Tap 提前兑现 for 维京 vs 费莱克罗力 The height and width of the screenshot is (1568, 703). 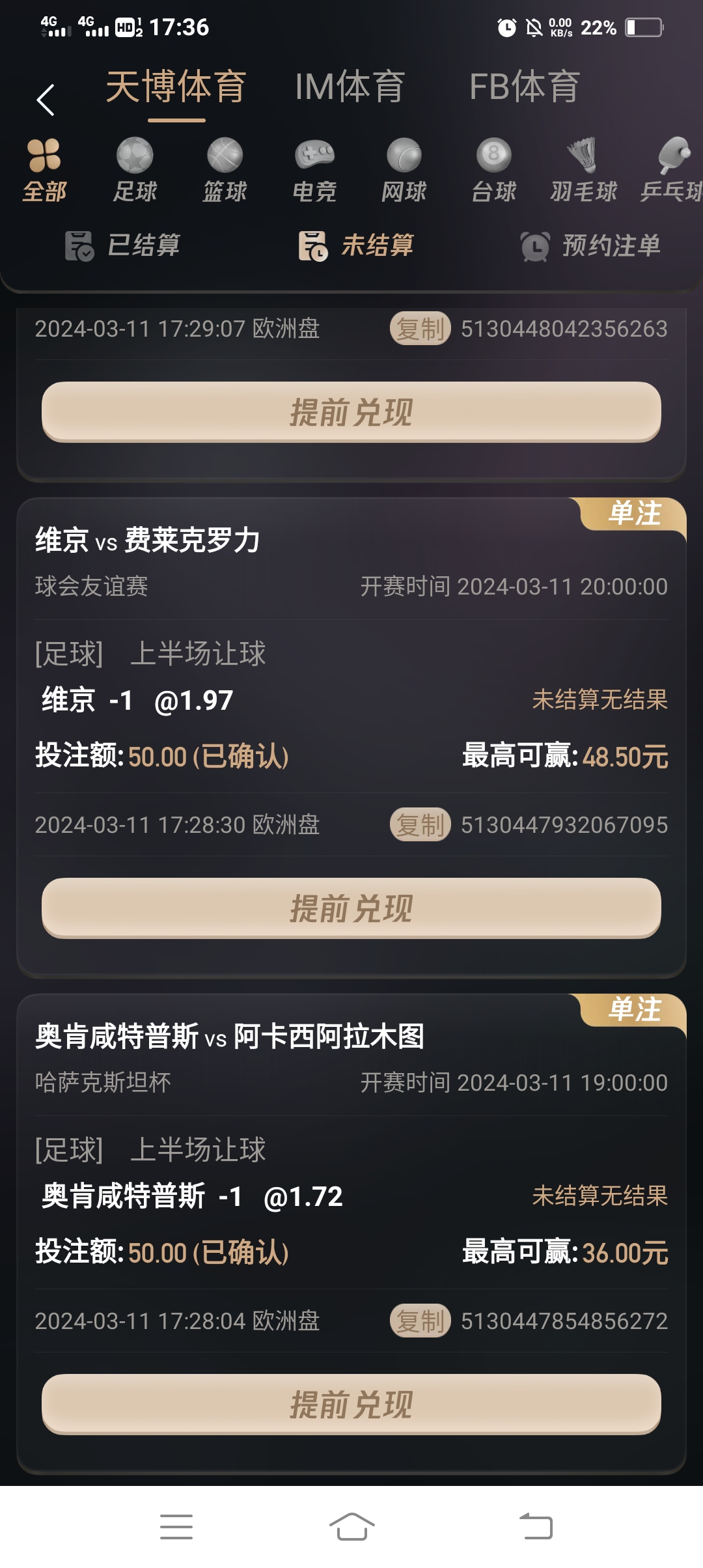tap(351, 908)
